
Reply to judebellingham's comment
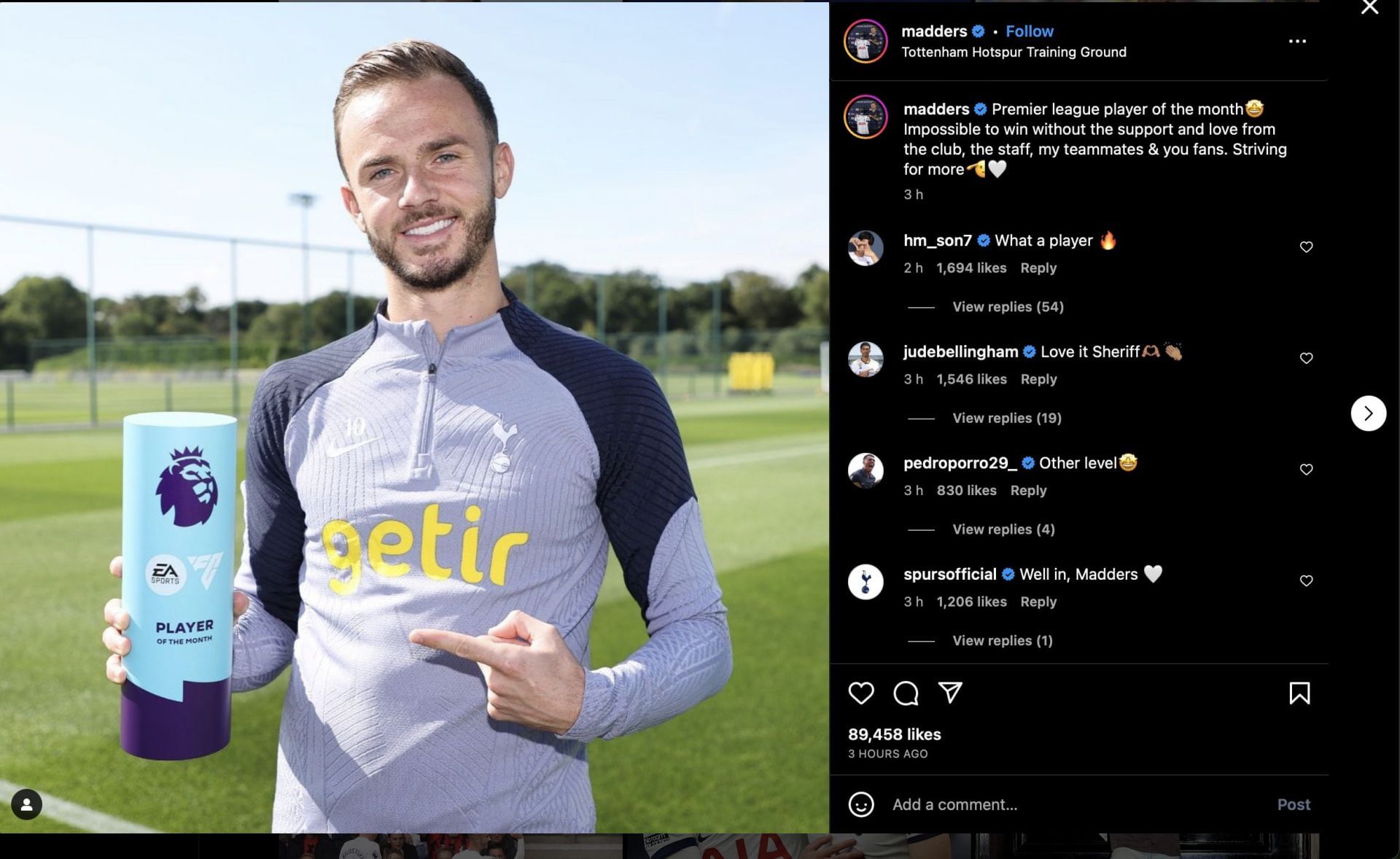click(x=1038, y=379)
